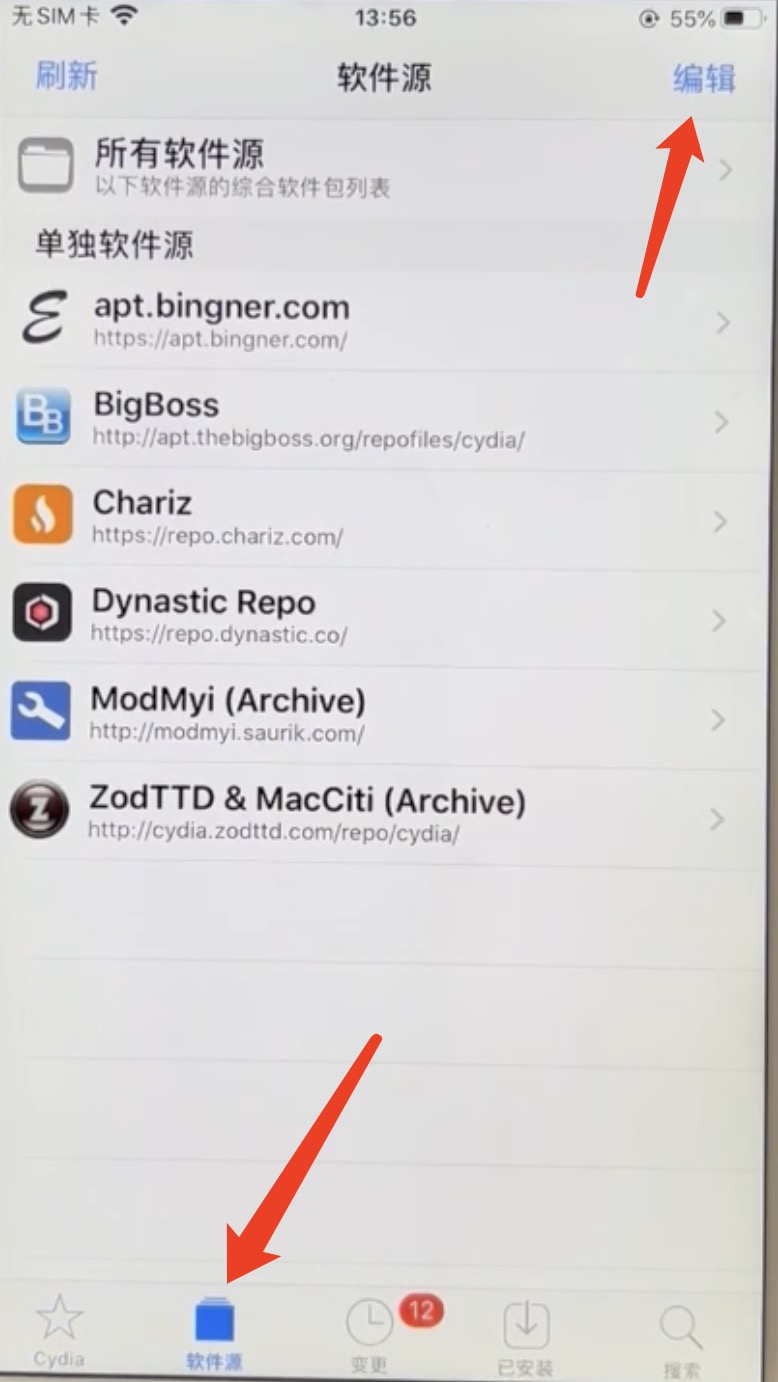778x1382 pixels.
Task: Open 所有软件源 package list
Action: (380, 168)
